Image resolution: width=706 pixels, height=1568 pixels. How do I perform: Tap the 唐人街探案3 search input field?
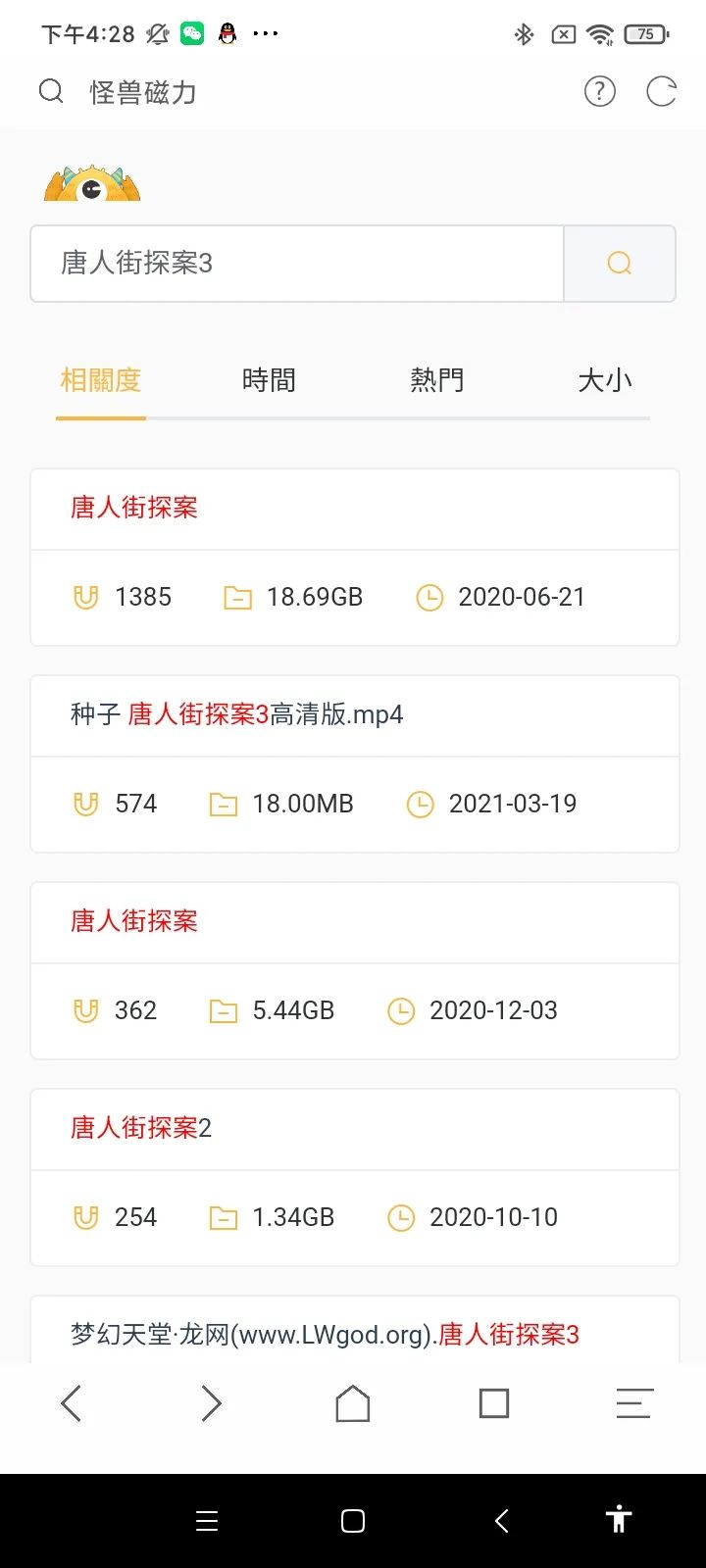click(x=296, y=264)
